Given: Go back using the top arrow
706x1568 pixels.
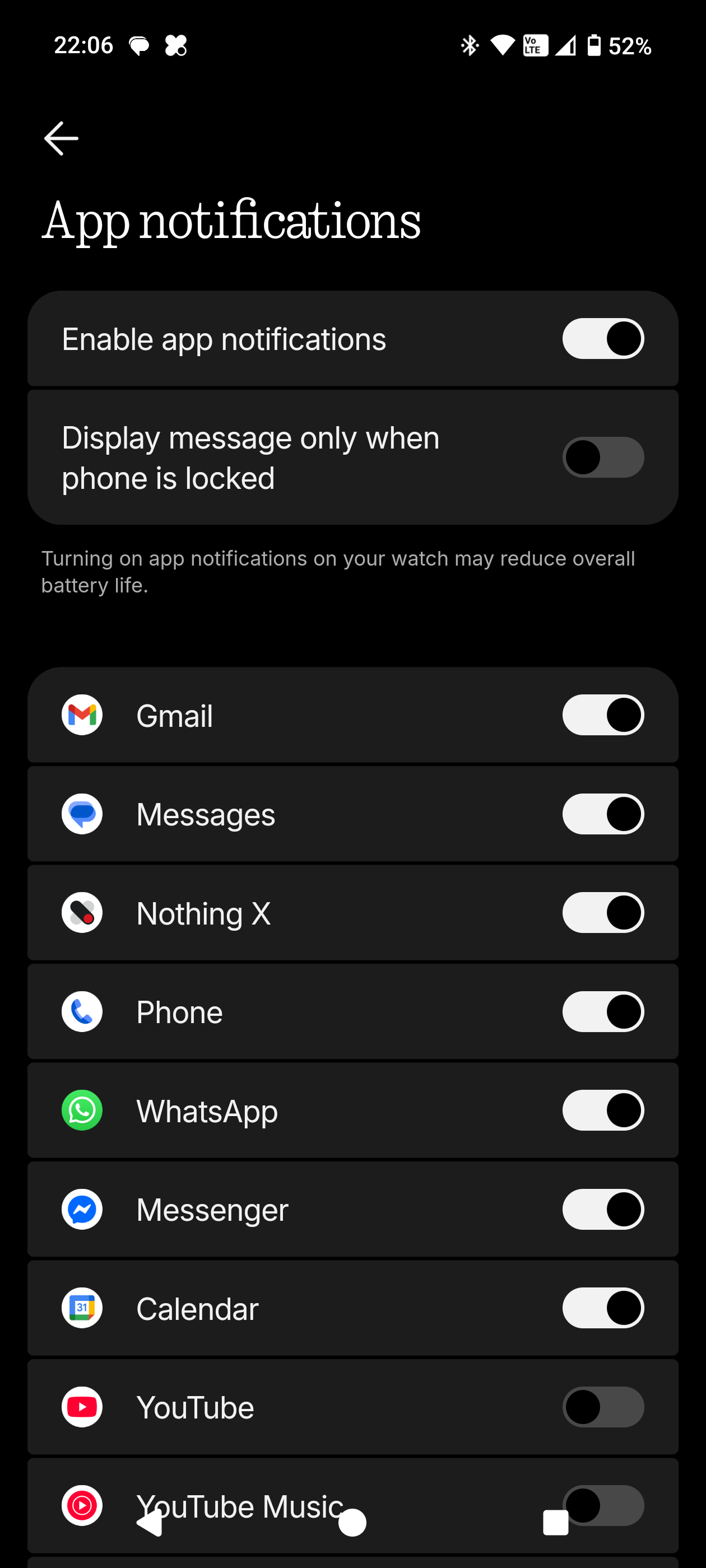Looking at the screenshot, I should pyautogui.click(x=61, y=138).
